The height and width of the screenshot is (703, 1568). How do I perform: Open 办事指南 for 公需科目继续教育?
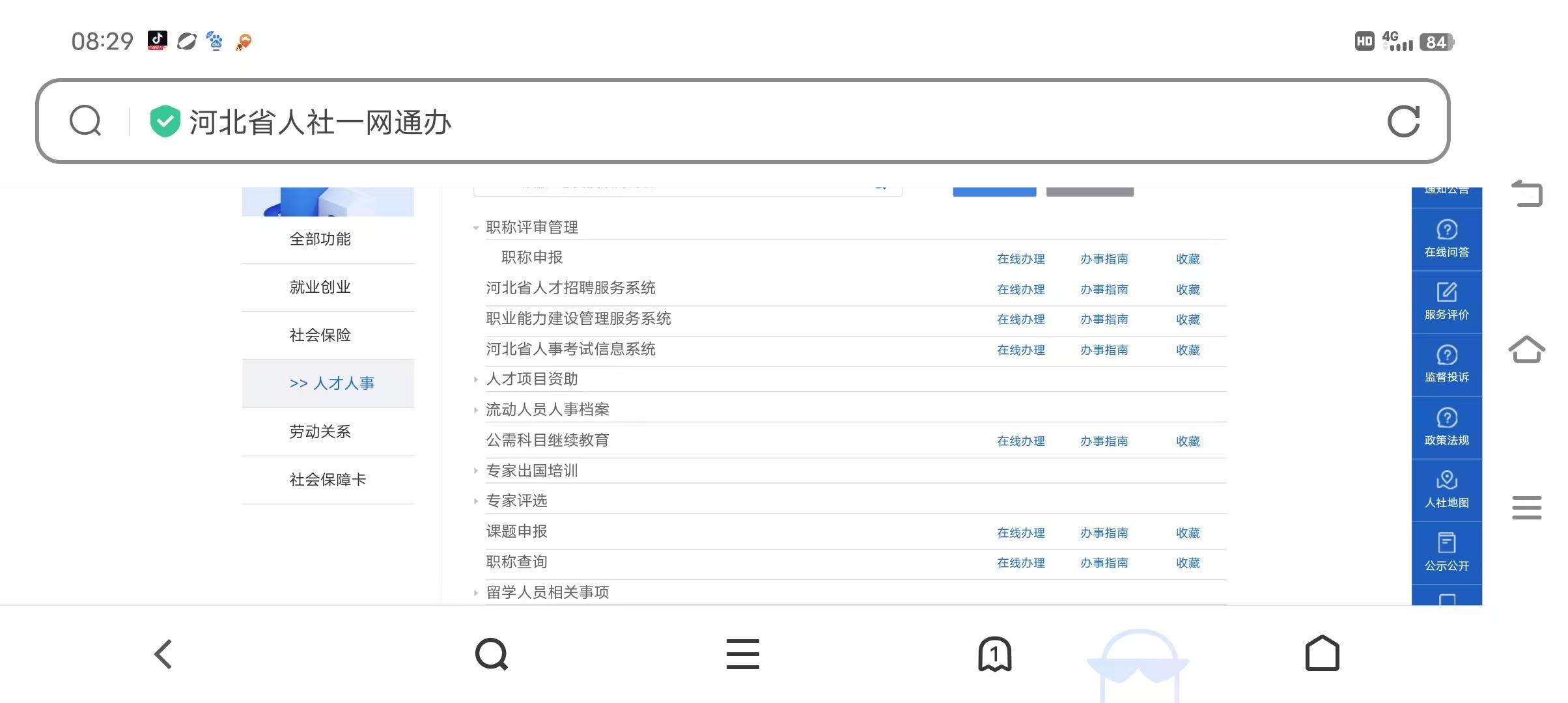tap(1104, 441)
